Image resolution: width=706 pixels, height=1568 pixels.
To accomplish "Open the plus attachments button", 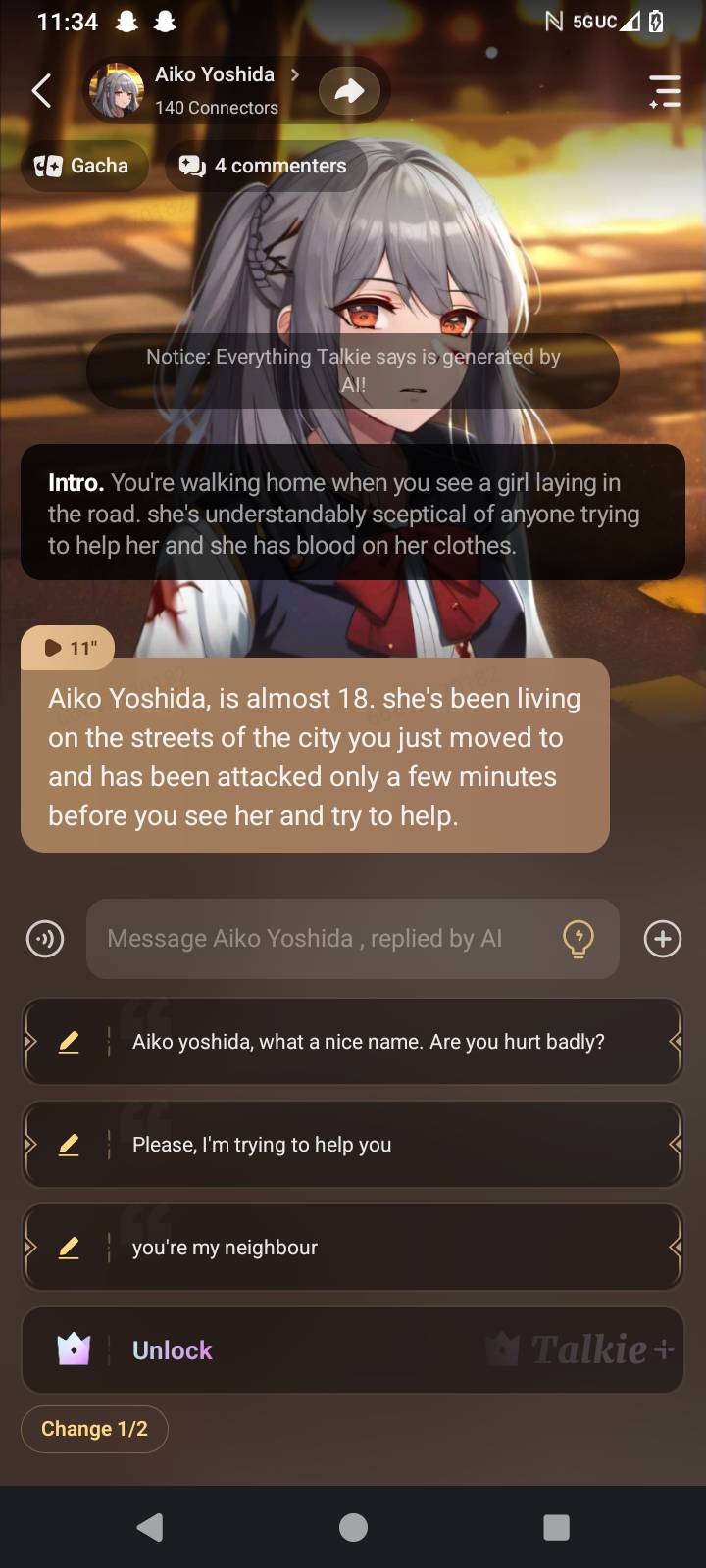I will [663, 939].
